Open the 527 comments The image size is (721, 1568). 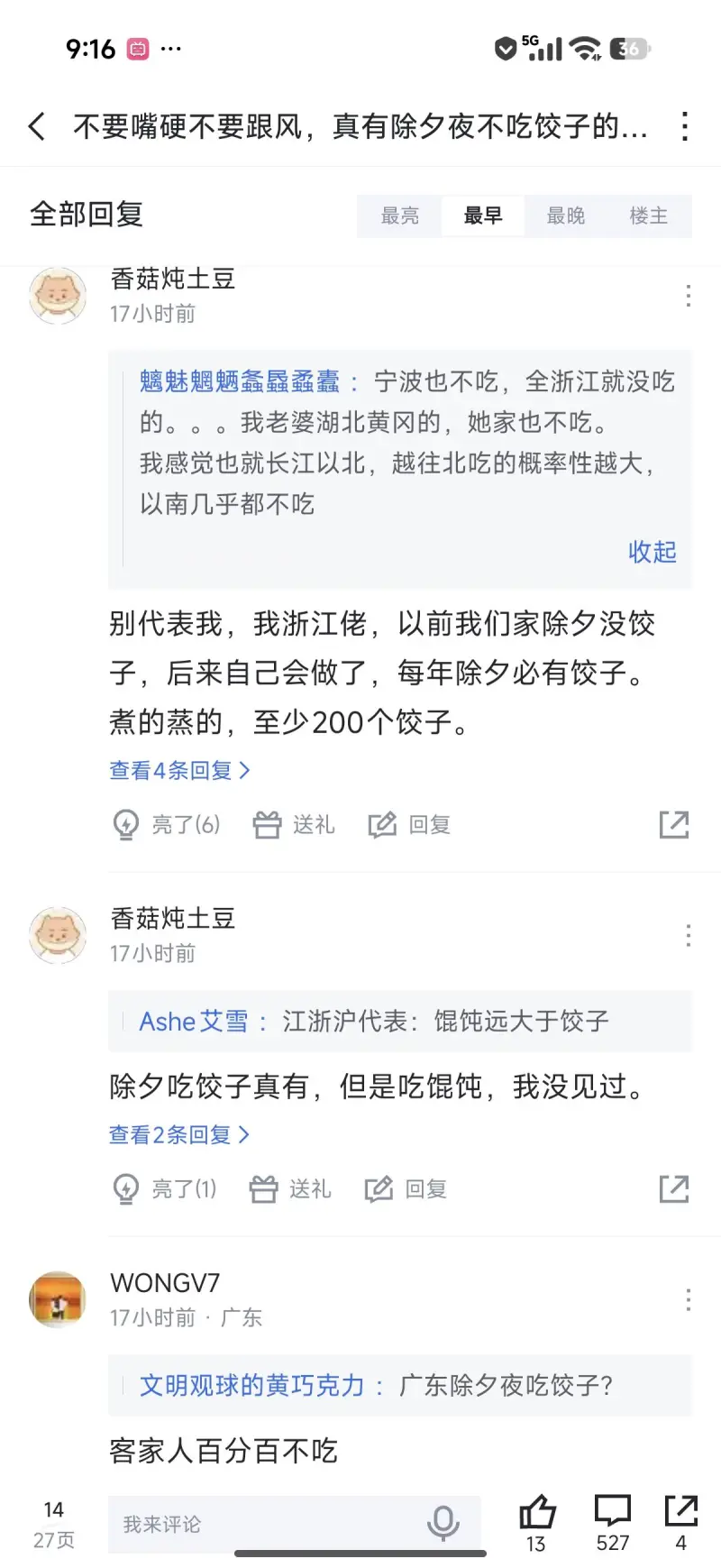click(612, 1522)
